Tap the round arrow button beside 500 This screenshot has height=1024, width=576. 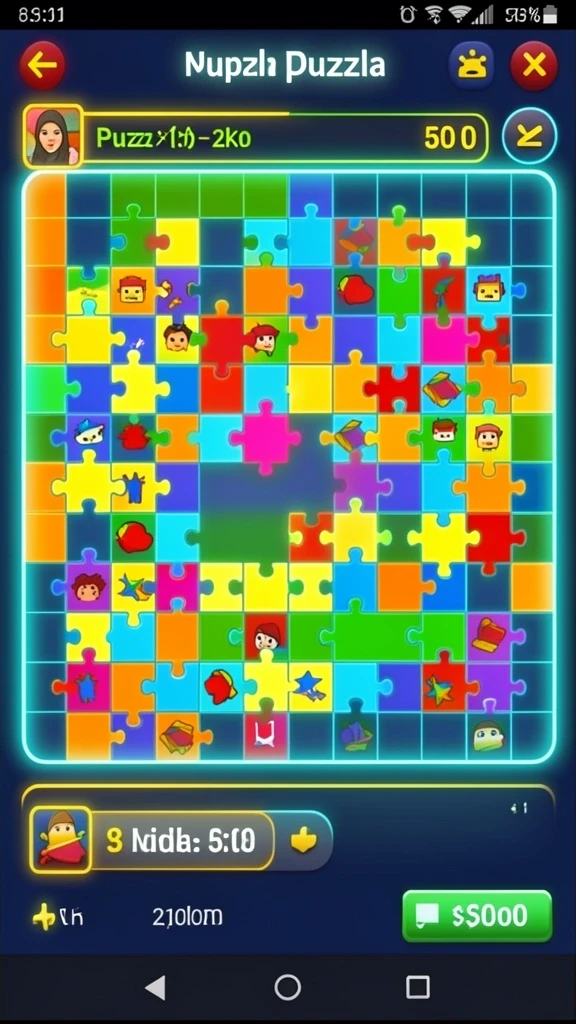(x=529, y=136)
